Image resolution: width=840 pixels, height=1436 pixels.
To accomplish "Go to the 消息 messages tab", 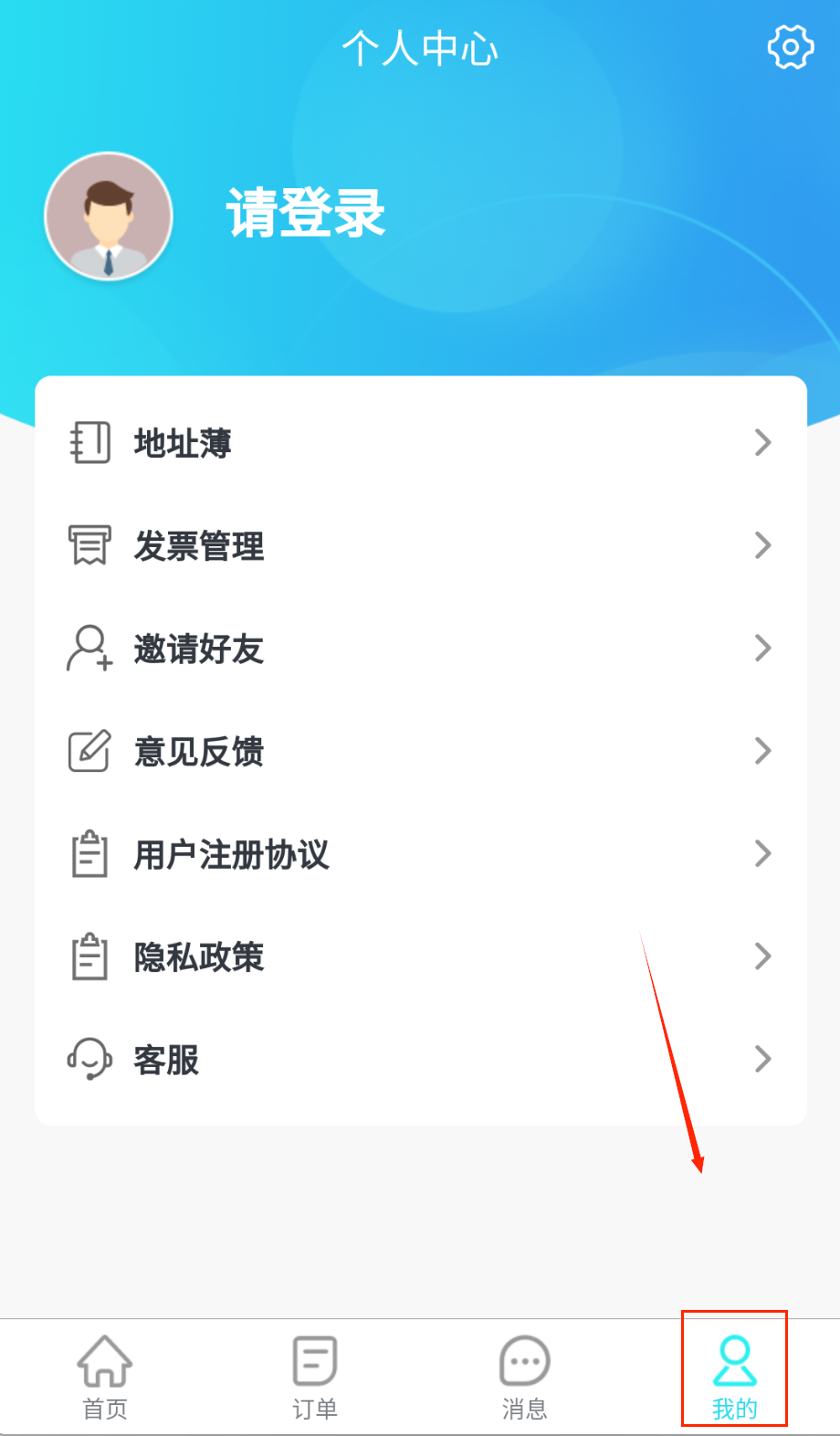I will [x=525, y=1377].
